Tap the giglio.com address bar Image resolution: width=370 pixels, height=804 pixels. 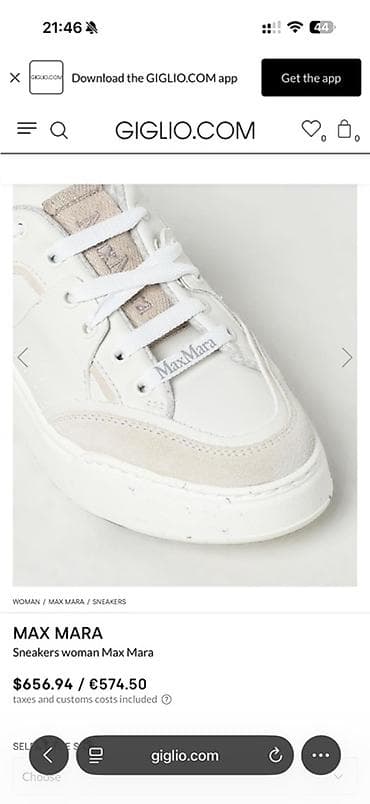point(185,755)
